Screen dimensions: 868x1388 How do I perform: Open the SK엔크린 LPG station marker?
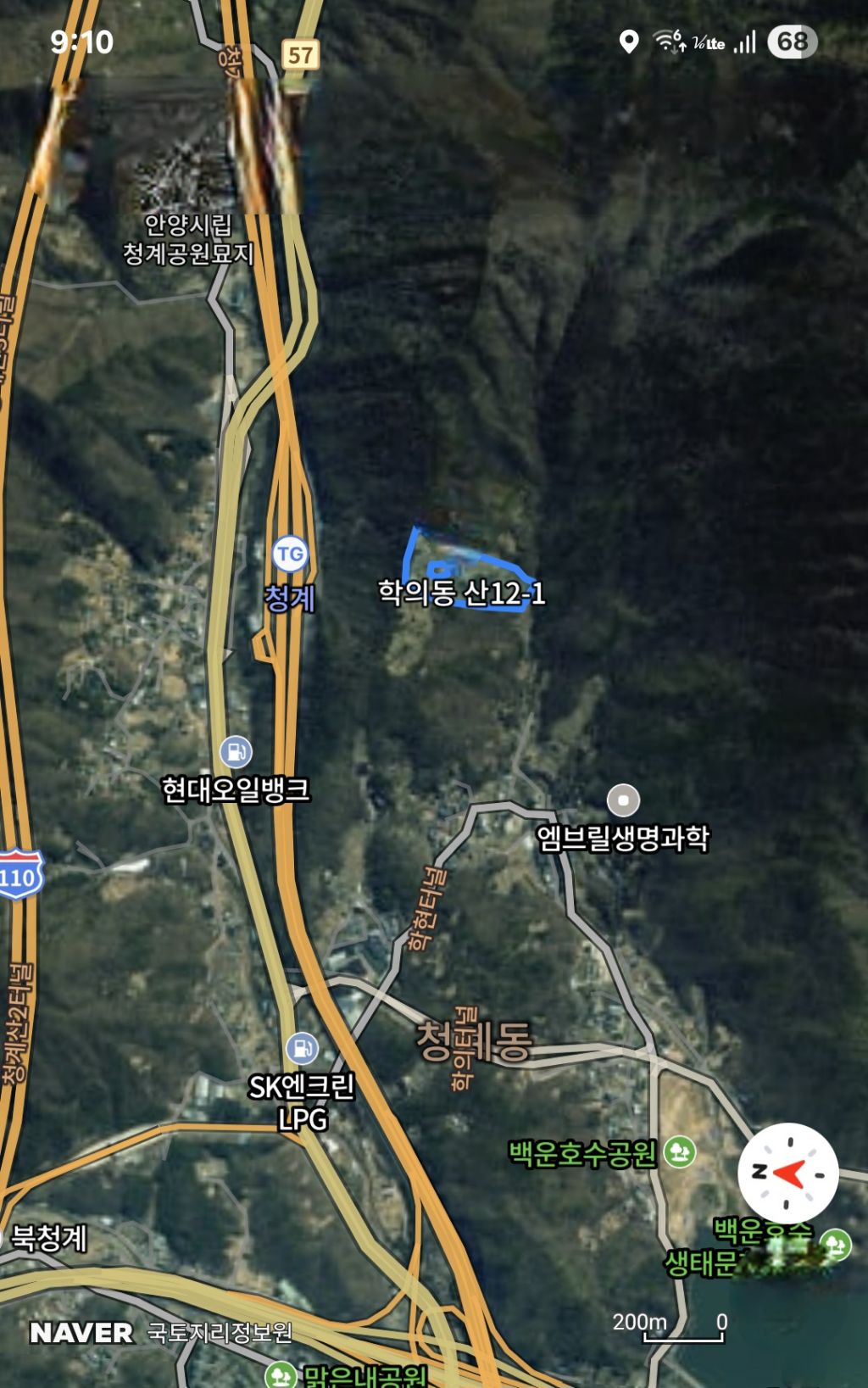[302, 1048]
